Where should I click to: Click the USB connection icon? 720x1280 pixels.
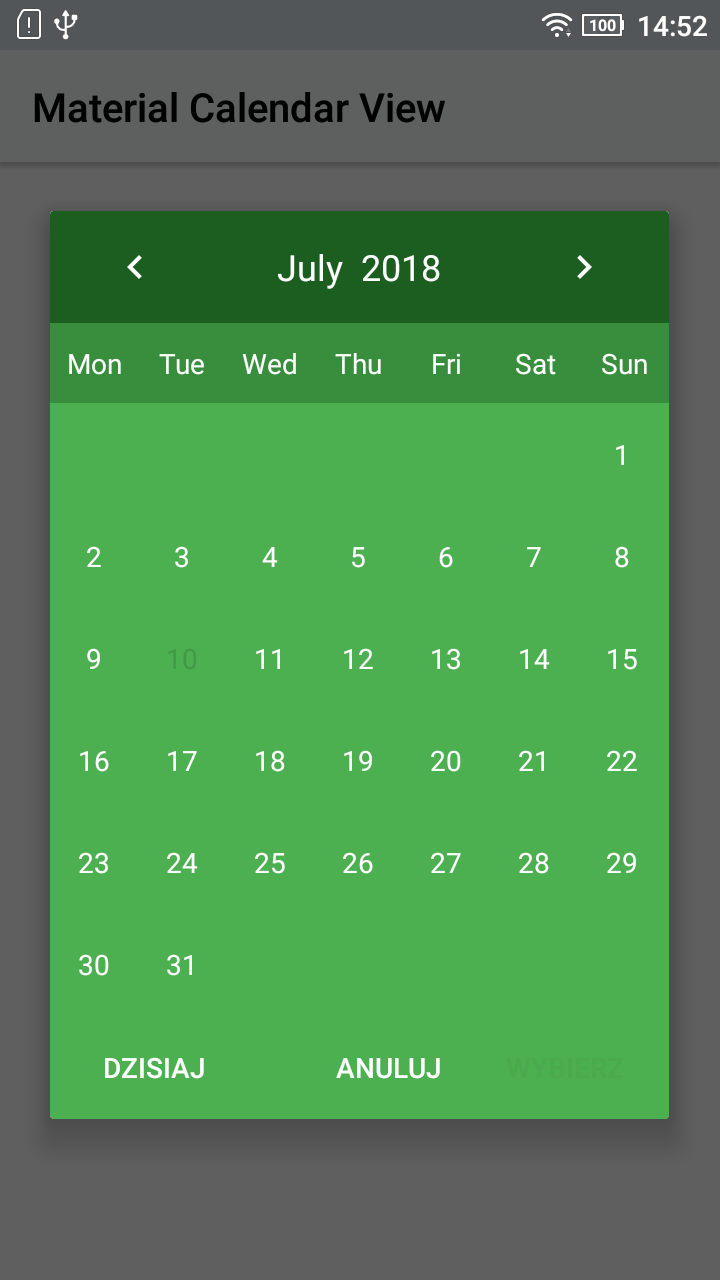(x=66, y=22)
